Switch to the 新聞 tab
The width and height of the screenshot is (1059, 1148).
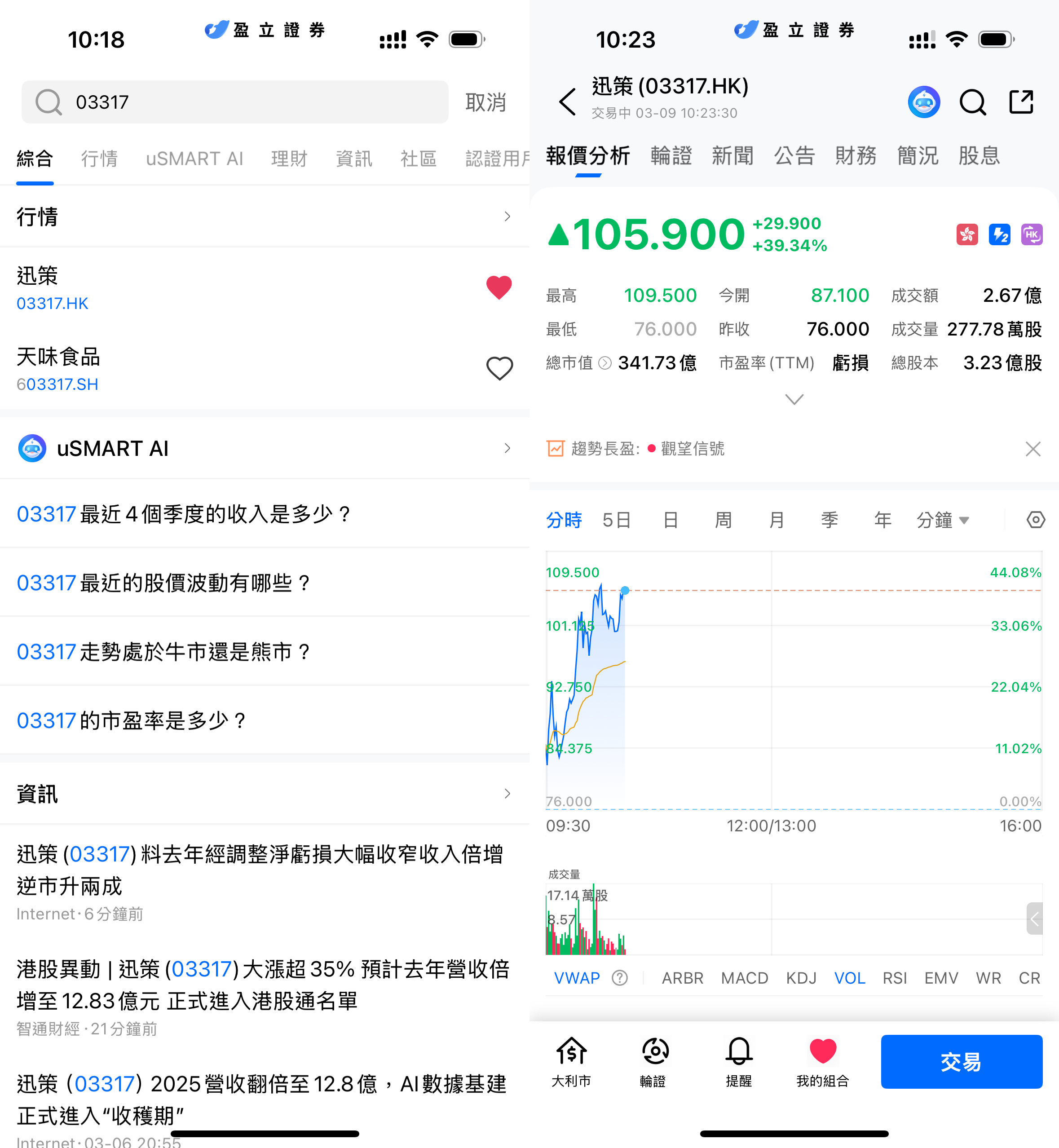(732, 156)
